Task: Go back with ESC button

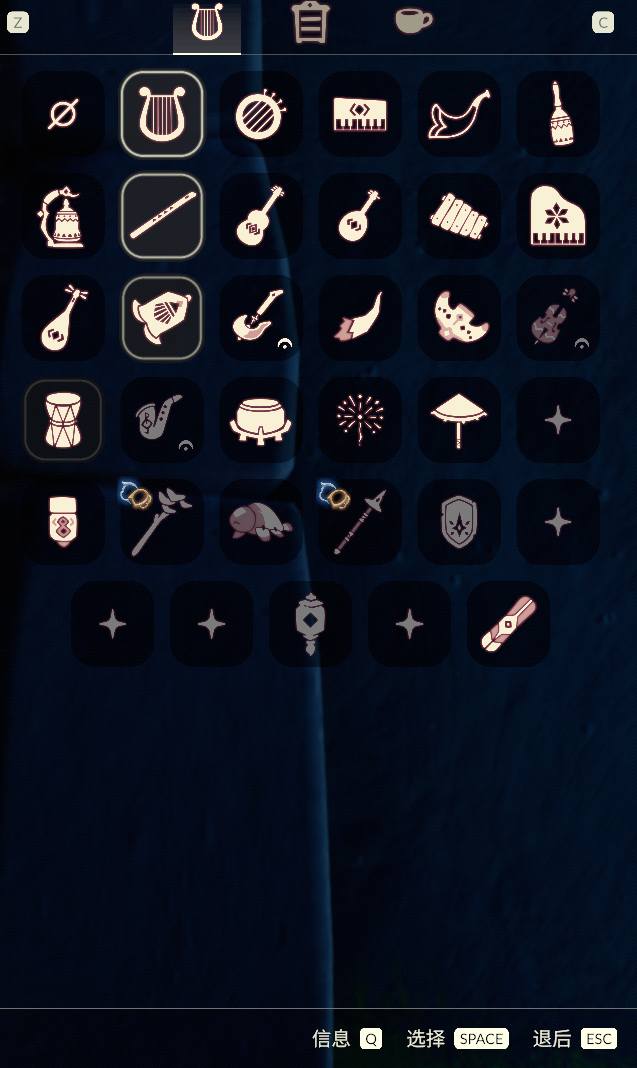Action: pyautogui.click(x=598, y=1039)
